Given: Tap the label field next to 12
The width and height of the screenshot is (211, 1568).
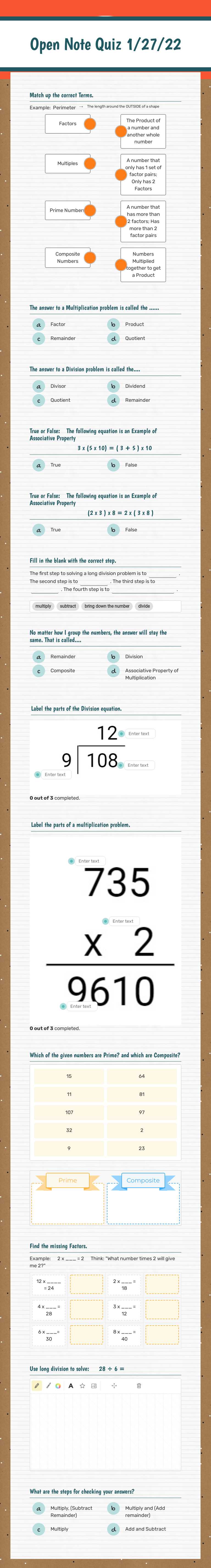Looking at the screenshot, I should tap(138, 733).
